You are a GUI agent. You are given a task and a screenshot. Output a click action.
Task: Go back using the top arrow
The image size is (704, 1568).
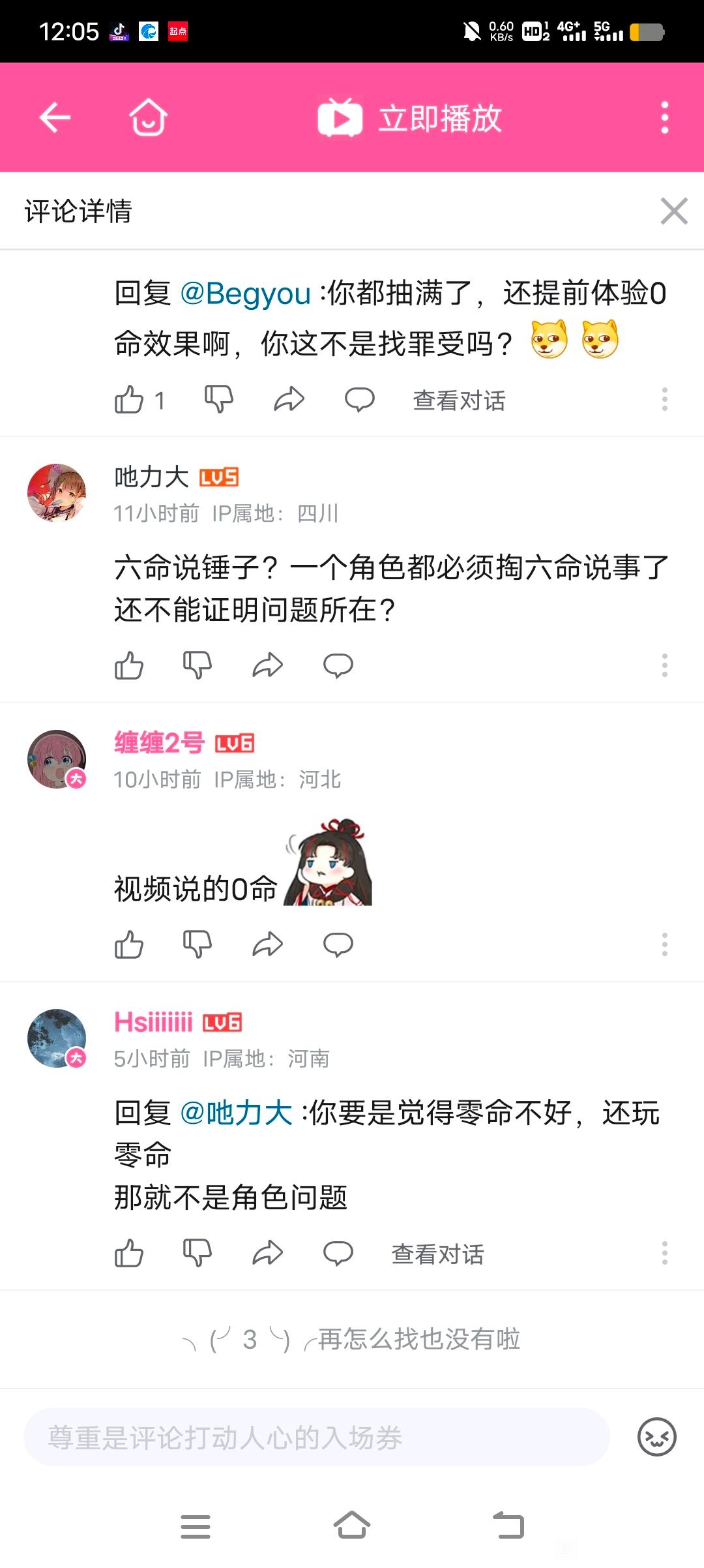coord(55,118)
